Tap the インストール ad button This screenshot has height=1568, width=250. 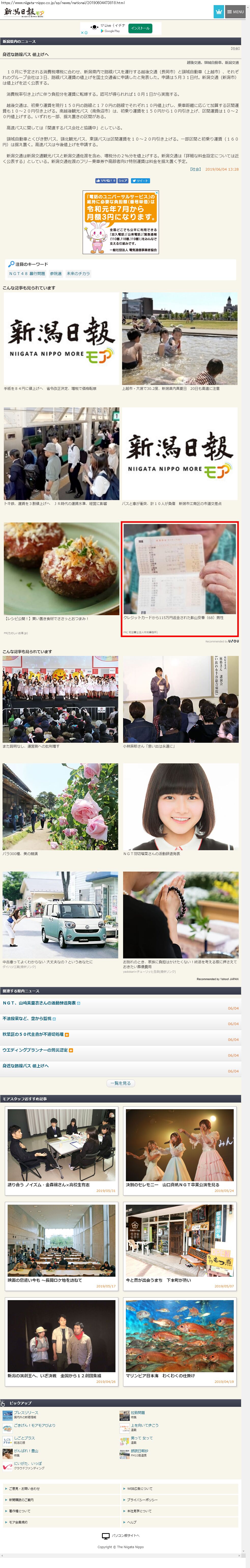pos(140,28)
